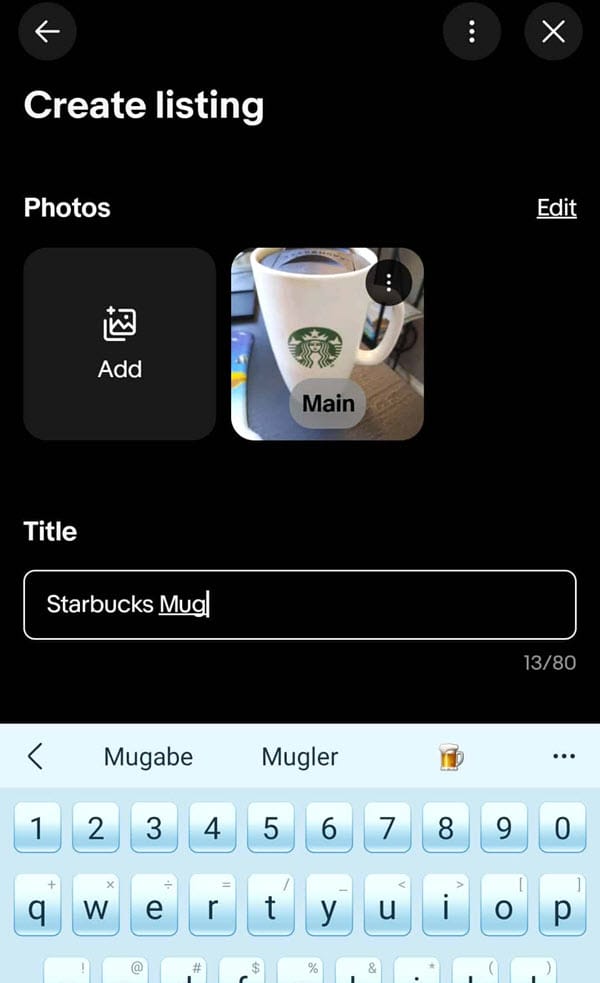Focus the Title text field
Screen dimensions: 600x983
[300, 604]
